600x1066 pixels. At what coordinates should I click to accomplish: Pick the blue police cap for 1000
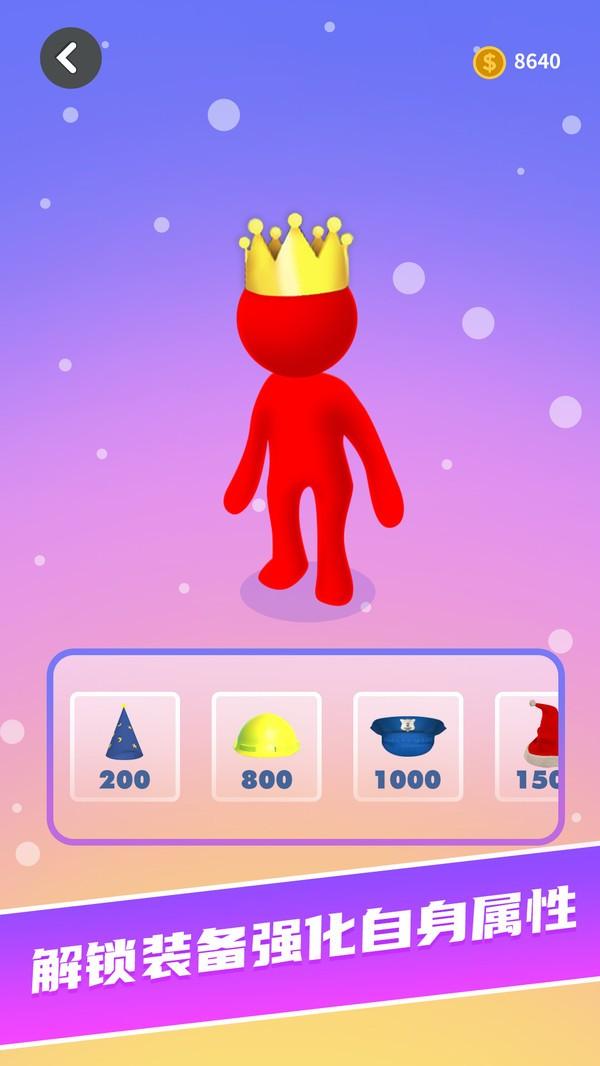click(408, 746)
